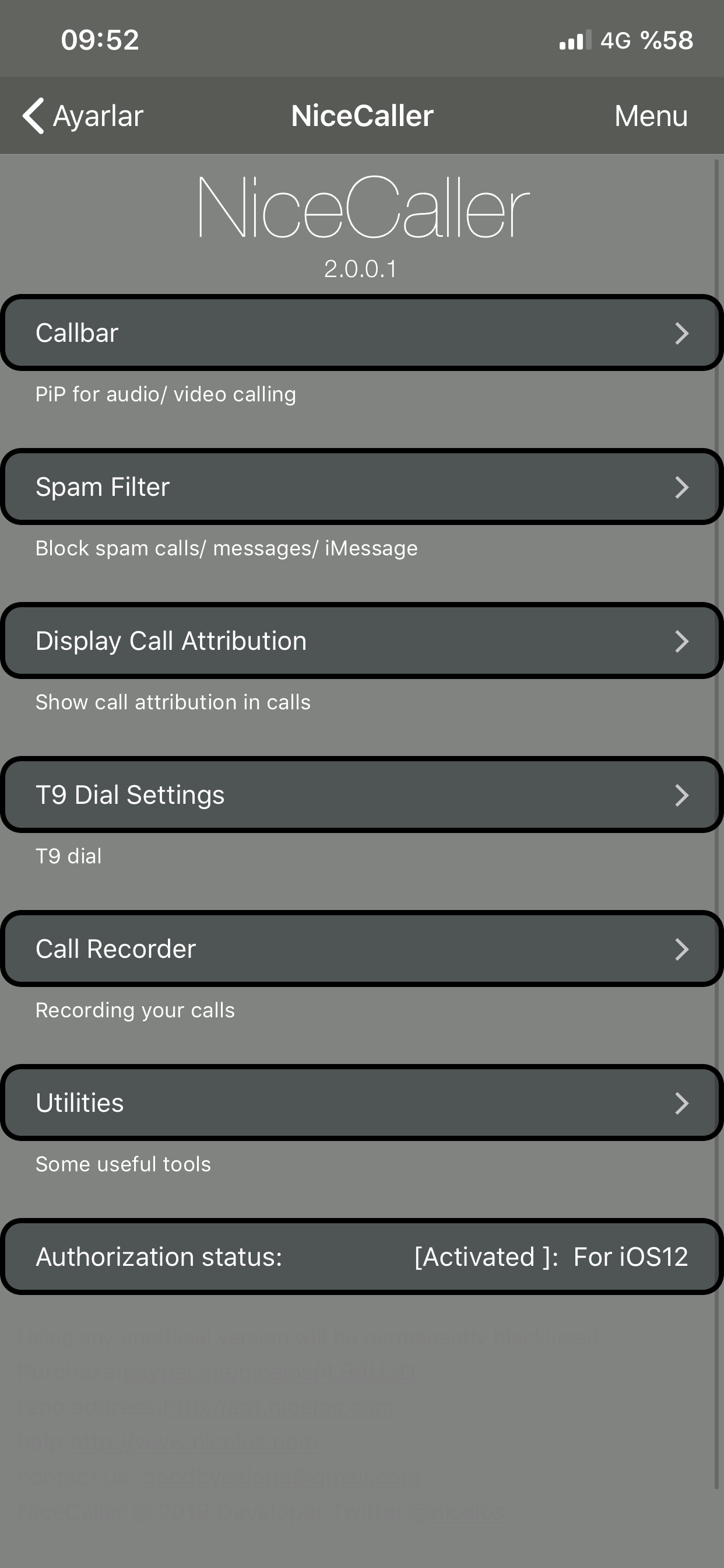Open the Utilities row
Screen dimensions: 724x1568
[362, 1103]
